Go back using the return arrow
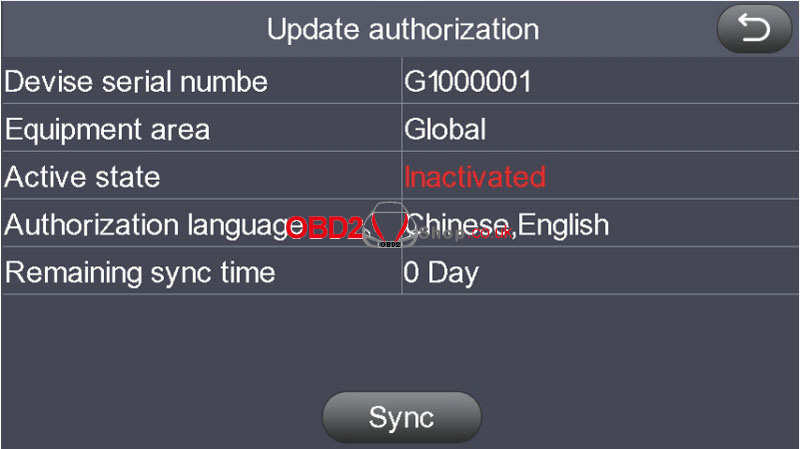Screen dimensions: 800x449 [x=754, y=29]
